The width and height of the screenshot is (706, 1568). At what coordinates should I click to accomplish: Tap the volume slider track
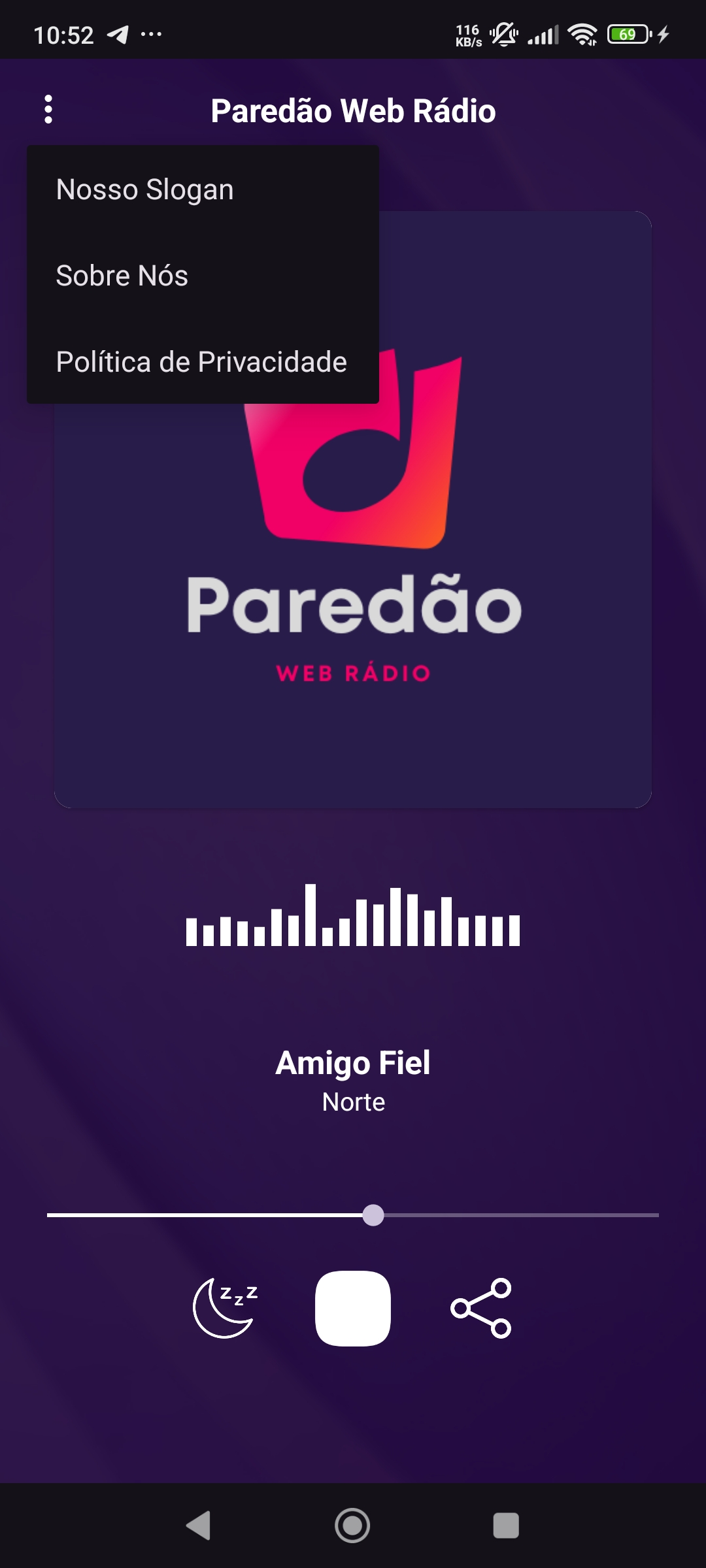click(x=353, y=1215)
